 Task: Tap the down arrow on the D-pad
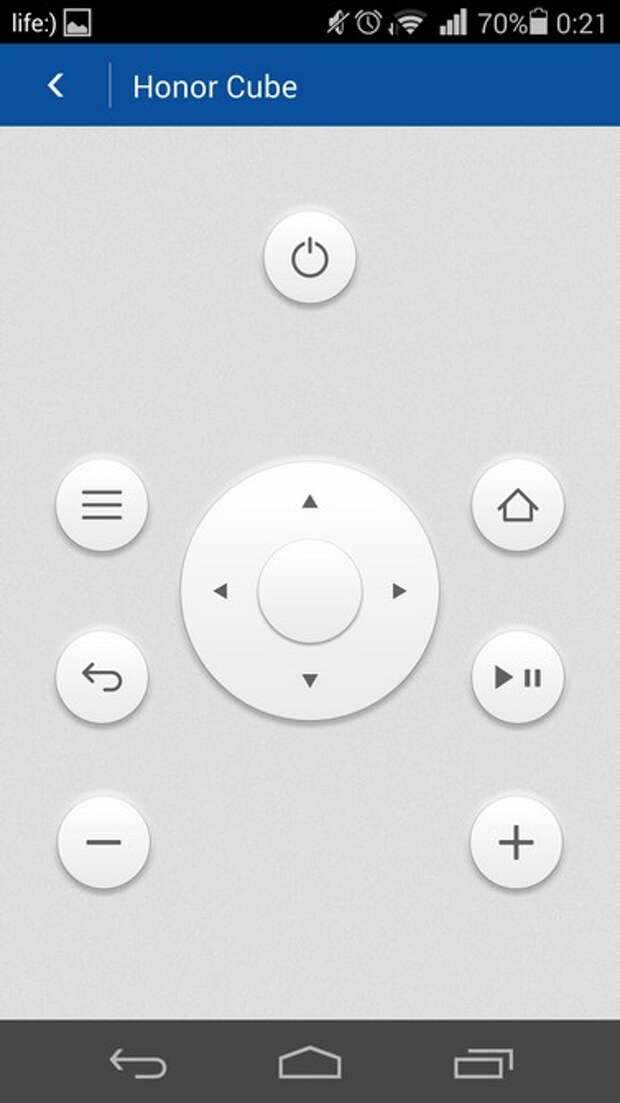tap(310, 681)
